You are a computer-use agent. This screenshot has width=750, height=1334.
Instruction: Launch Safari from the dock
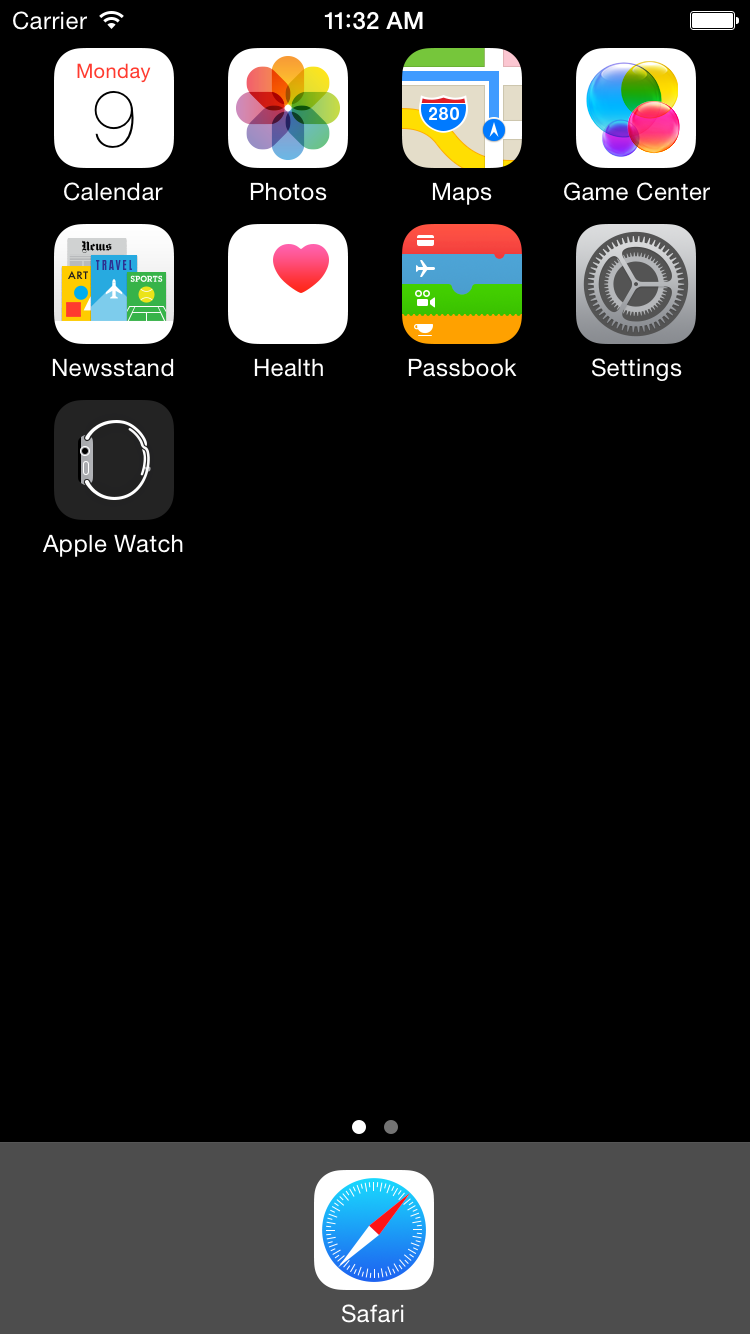pyautogui.click(x=374, y=1230)
